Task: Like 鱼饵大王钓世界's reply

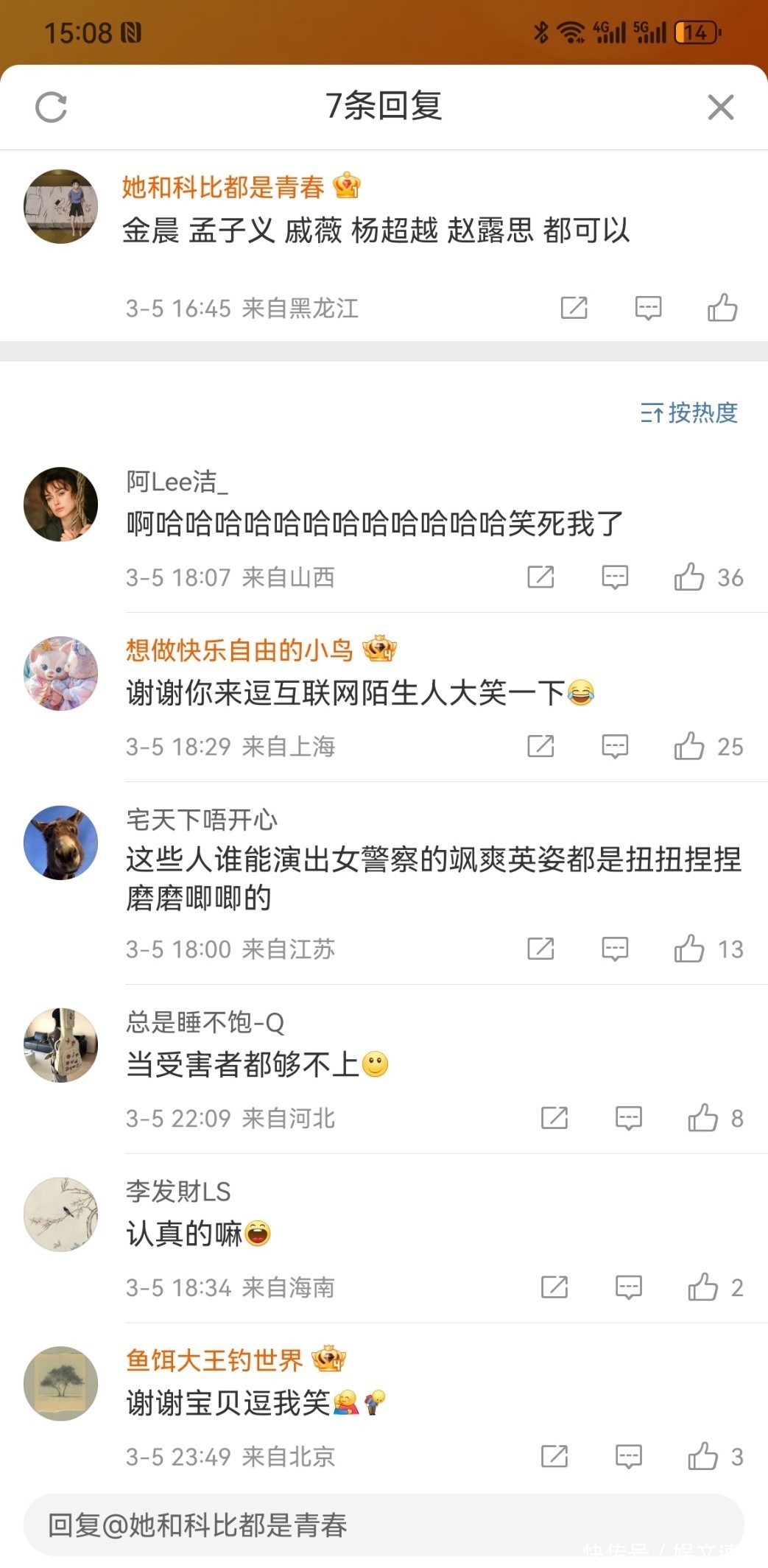Action: 703,1457
